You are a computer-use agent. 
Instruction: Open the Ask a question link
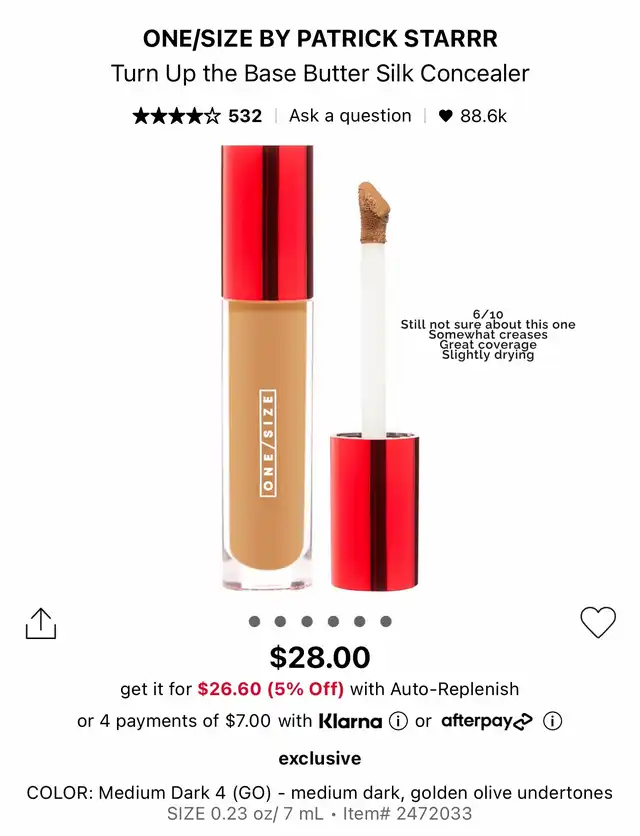click(350, 116)
